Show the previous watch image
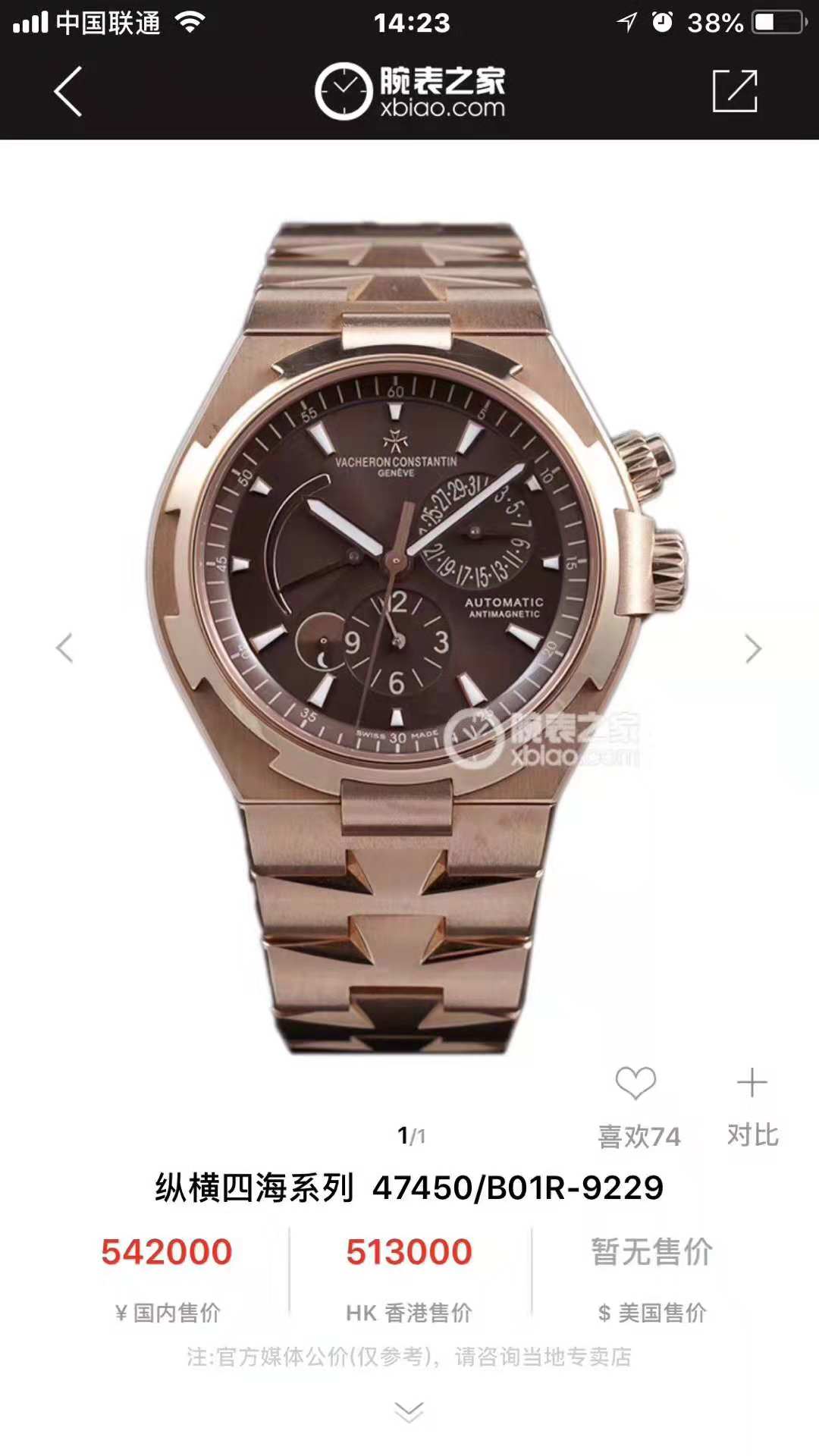Screen dimensions: 819x1456 point(65,648)
